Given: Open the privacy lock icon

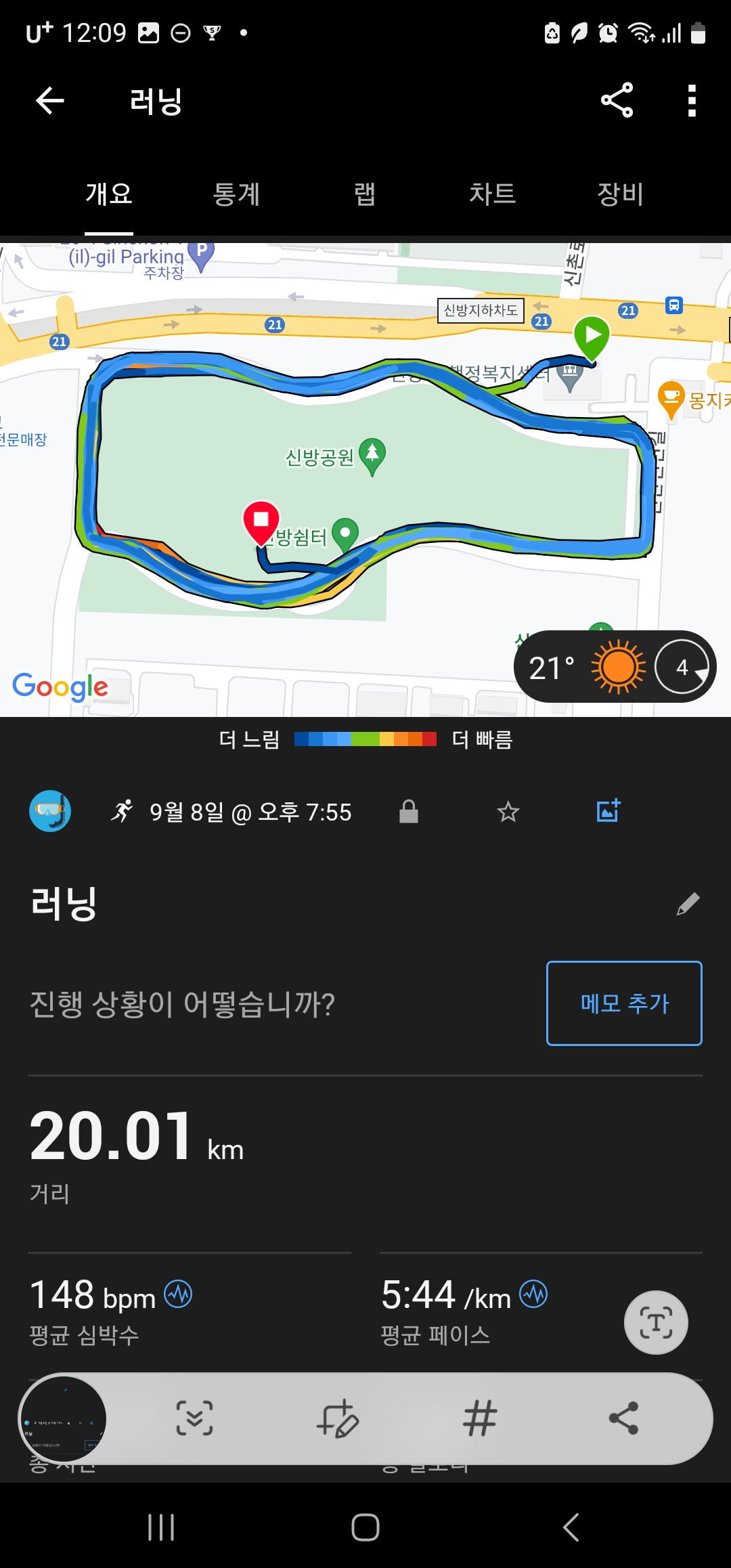Looking at the screenshot, I should 409,811.
